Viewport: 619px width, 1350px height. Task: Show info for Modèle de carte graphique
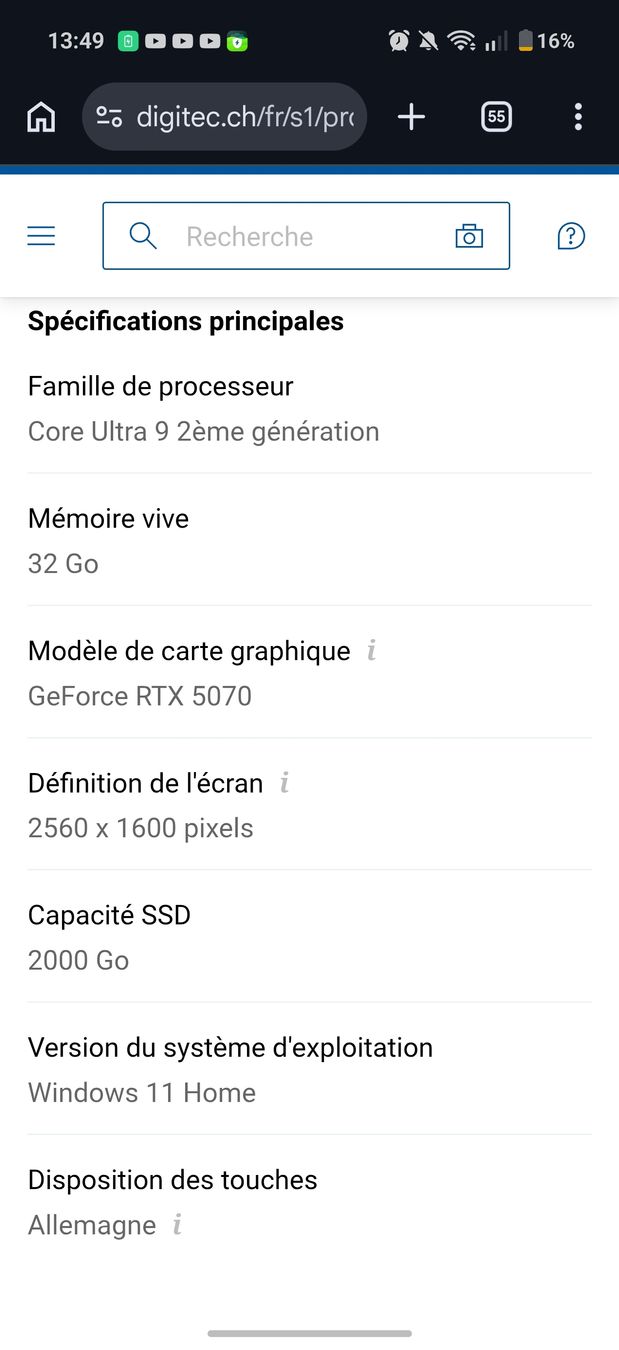[371, 651]
